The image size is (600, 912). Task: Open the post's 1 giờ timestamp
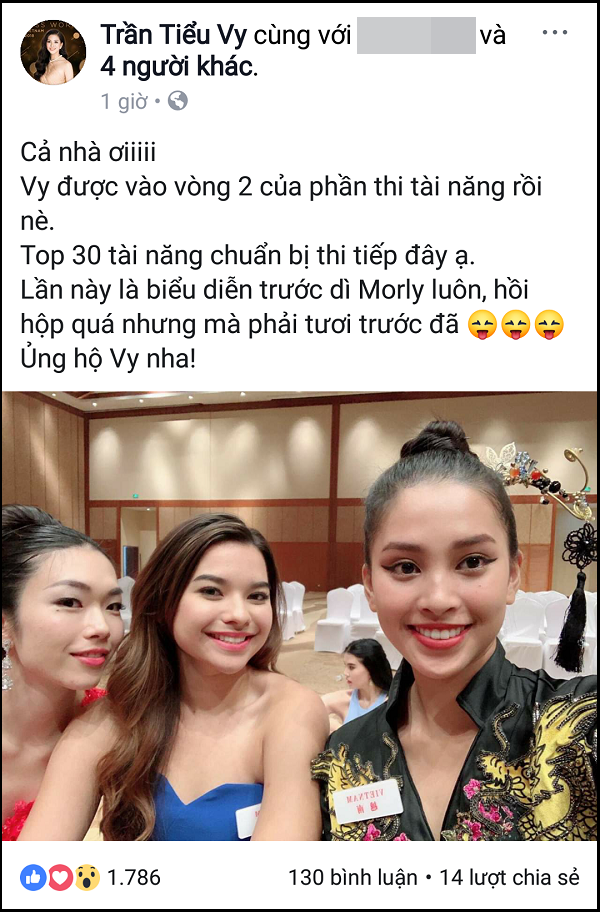click(124, 101)
